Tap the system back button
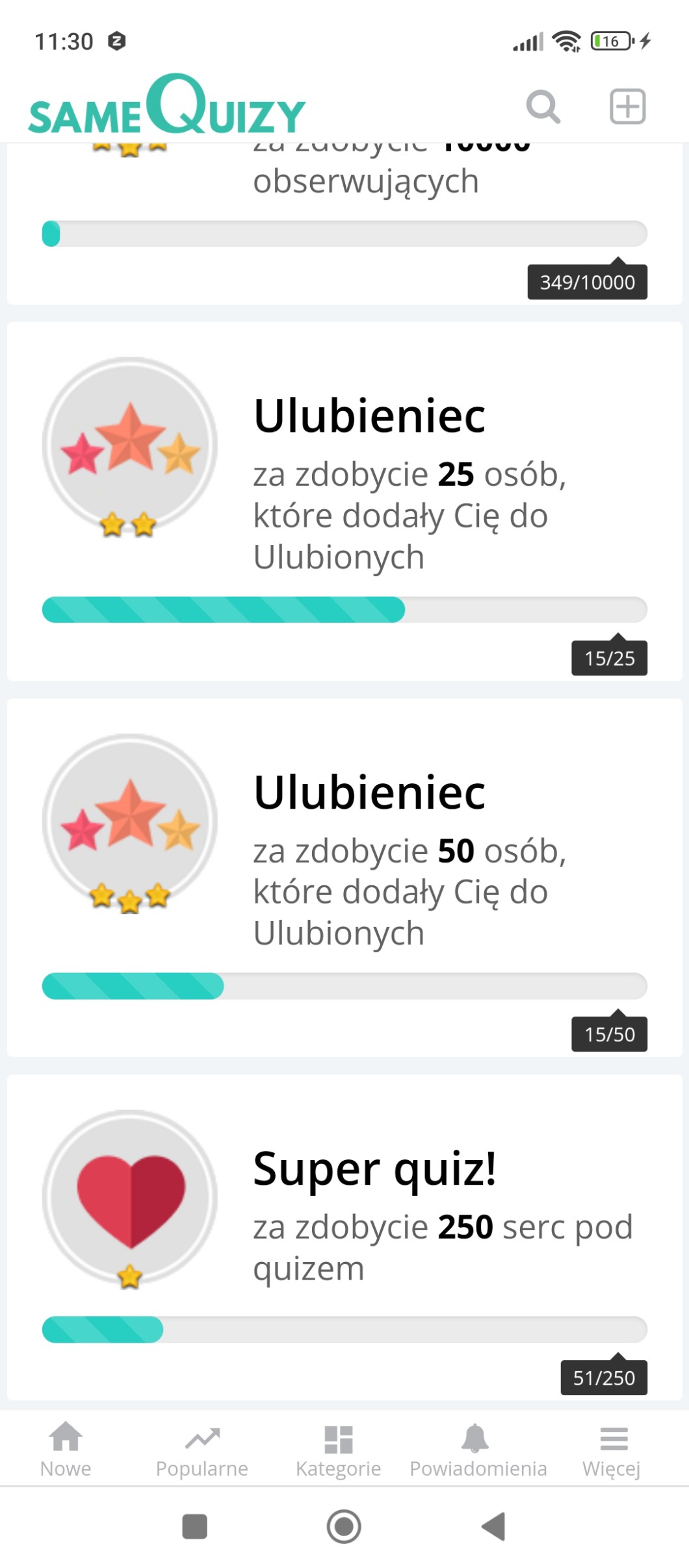This screenshot has width=689, height=1568. click(x=494, y=1526)
